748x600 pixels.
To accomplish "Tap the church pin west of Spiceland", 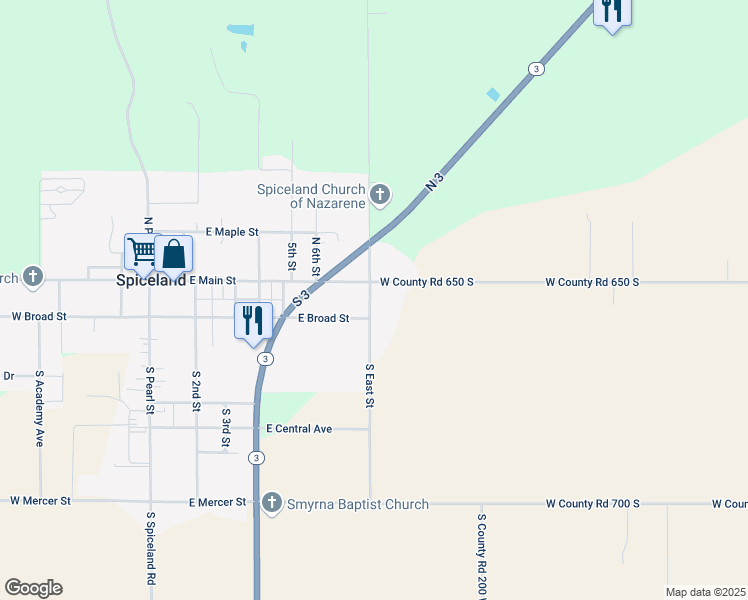I will [x=32, y=277].
